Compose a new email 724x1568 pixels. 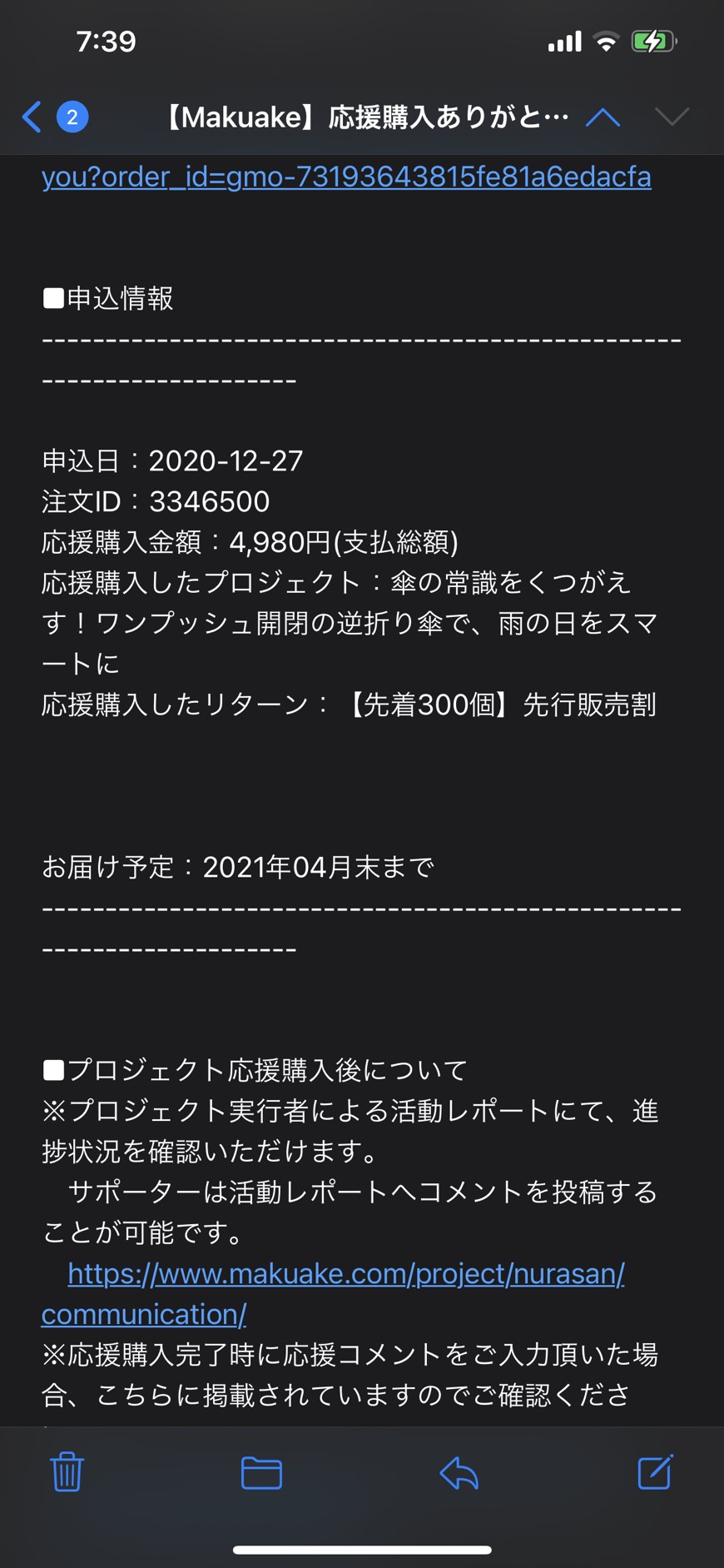655,1471
